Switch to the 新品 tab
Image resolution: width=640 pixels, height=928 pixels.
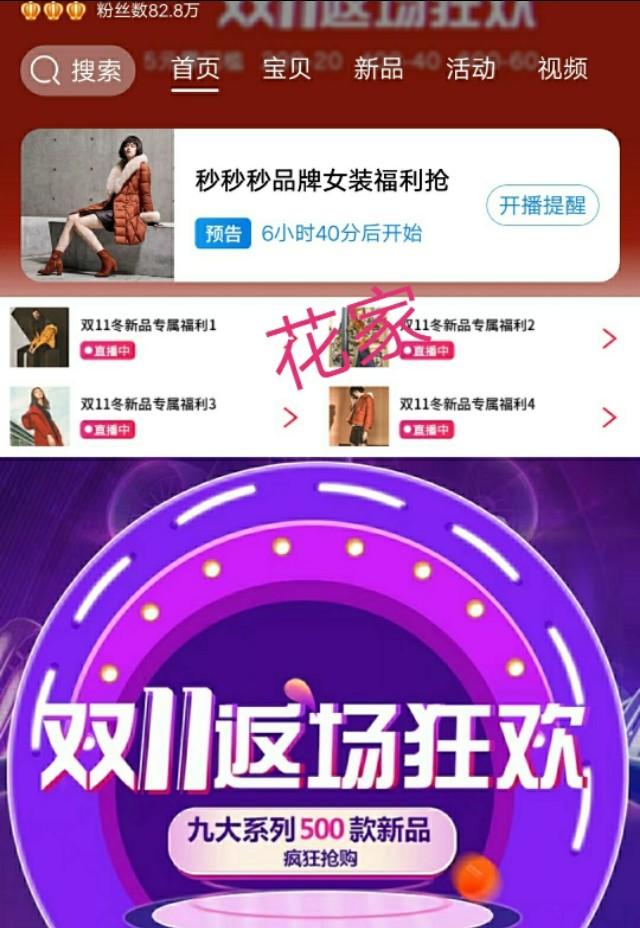(x=378, y=69)
